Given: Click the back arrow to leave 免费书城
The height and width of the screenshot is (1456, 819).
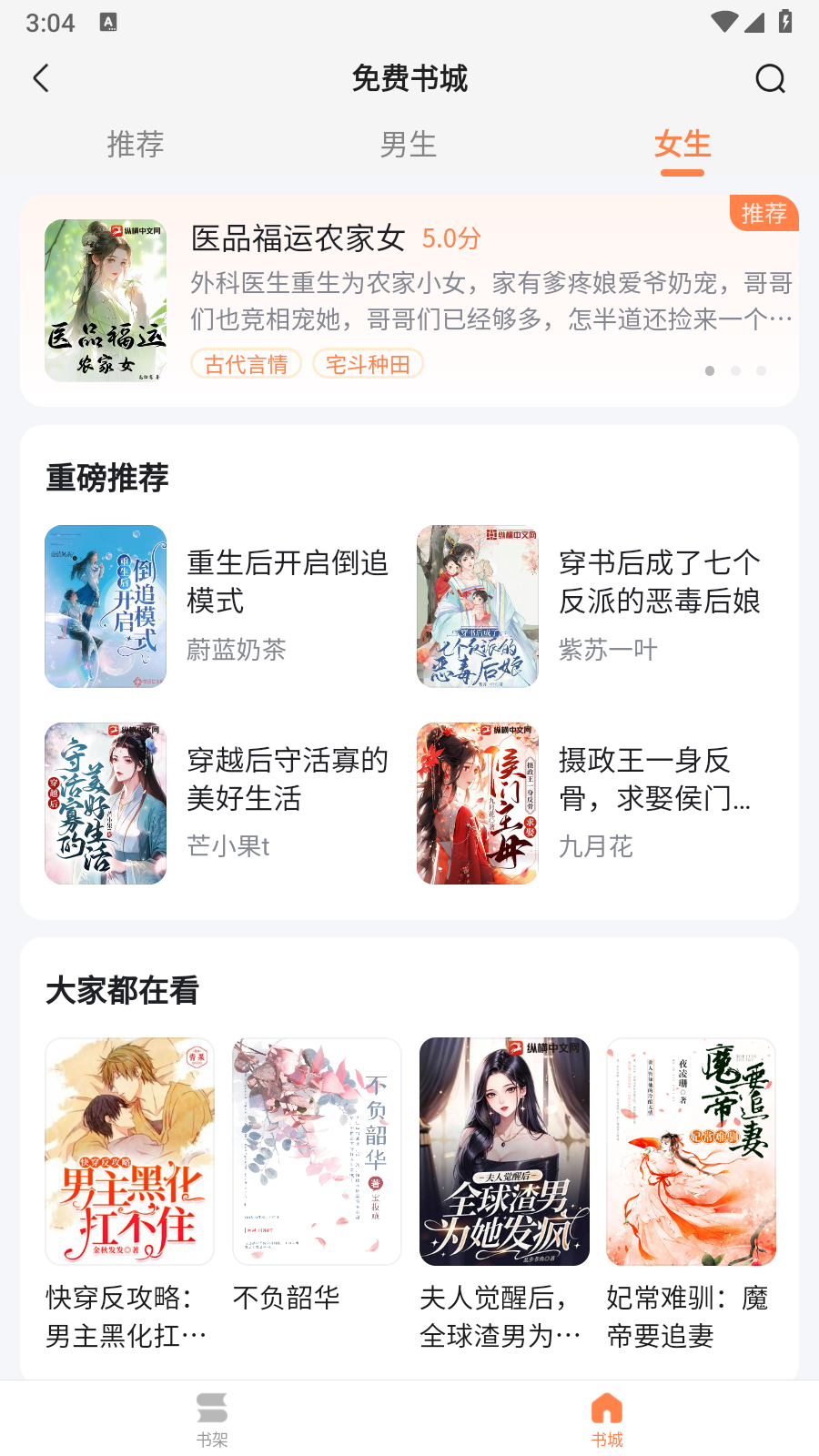Looking at the screenshot, I should click(x=41, y=78).
